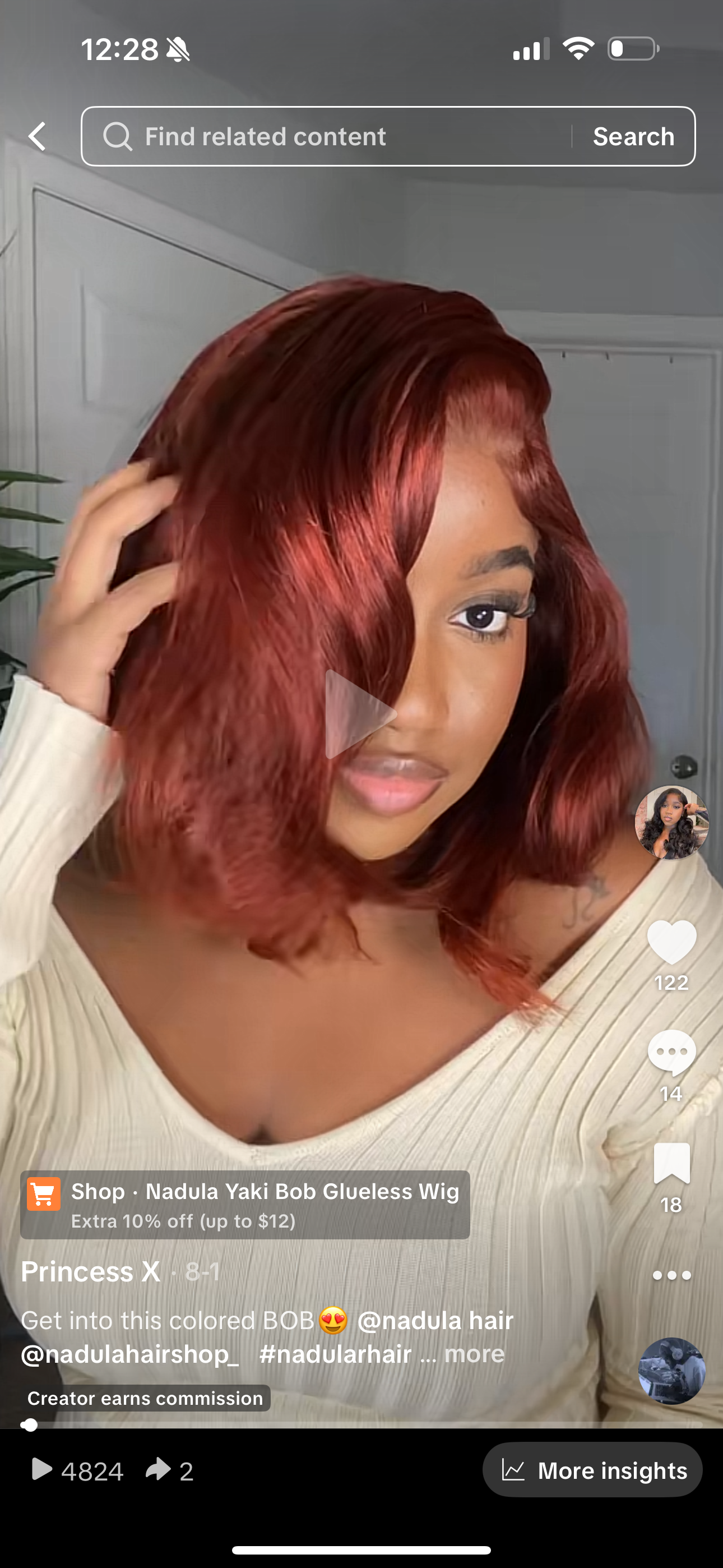
Task: Open More insights
Action: click(x=592, y=1470)
